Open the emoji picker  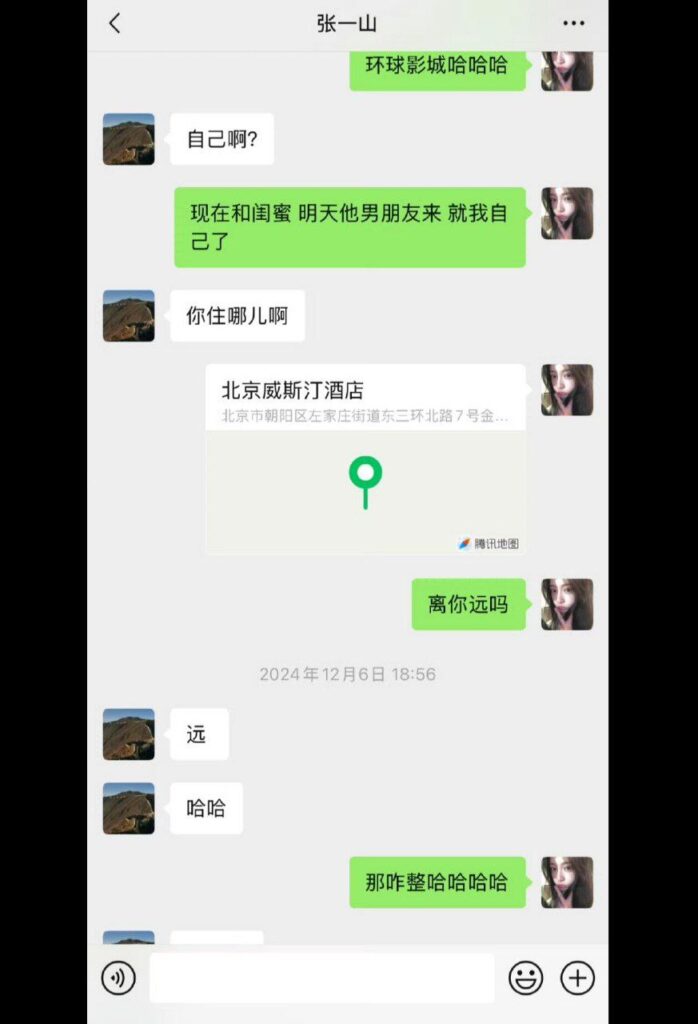[525, 977]
